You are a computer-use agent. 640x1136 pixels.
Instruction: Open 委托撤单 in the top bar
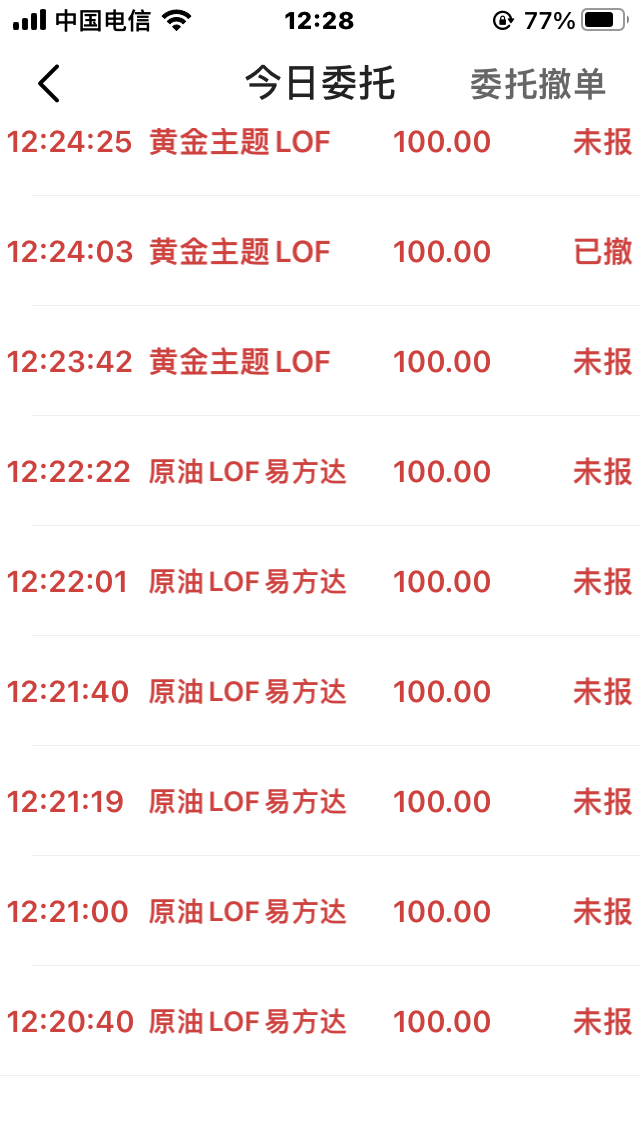pos(538,85)
